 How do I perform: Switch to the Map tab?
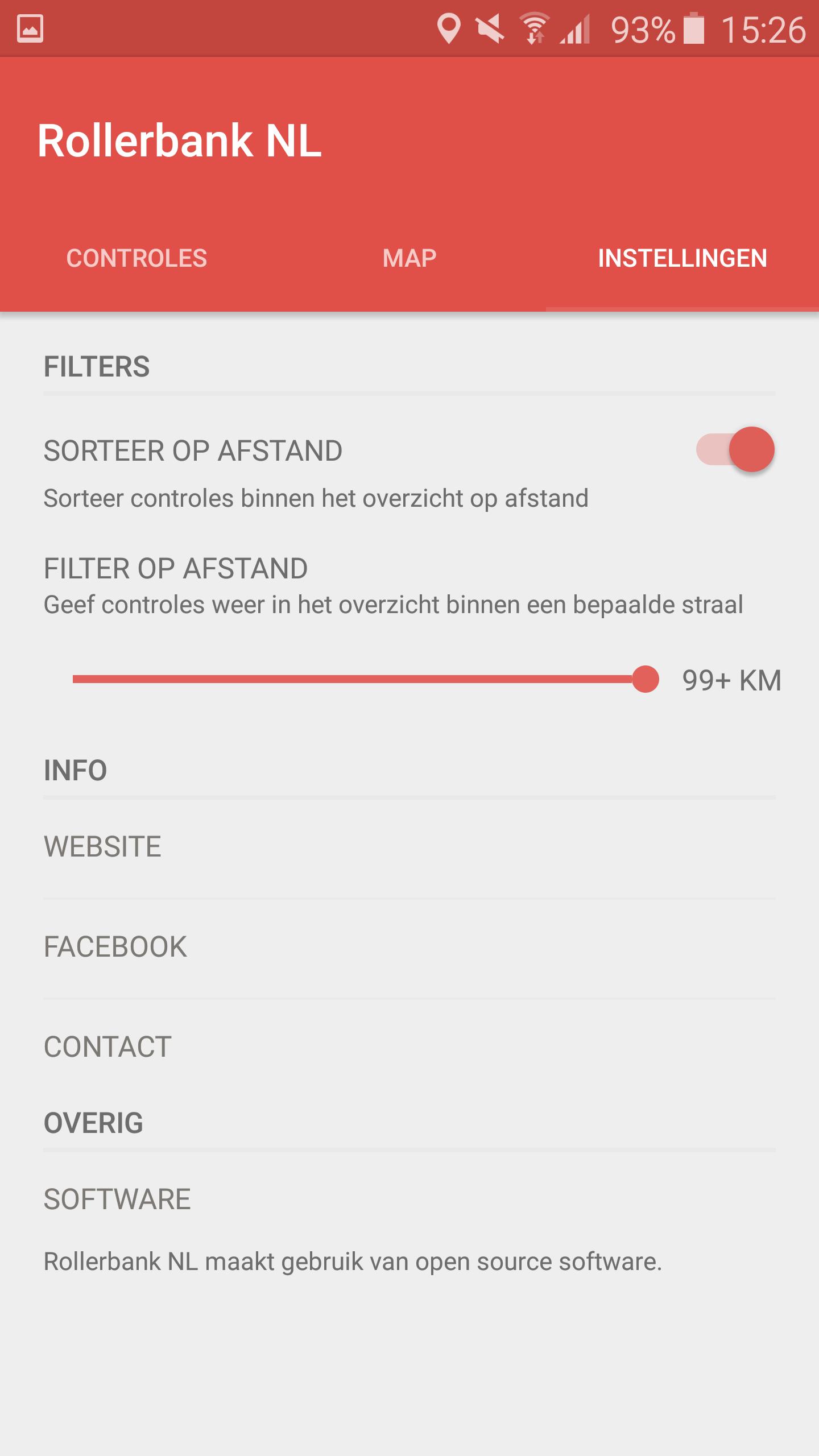point(409,258)
